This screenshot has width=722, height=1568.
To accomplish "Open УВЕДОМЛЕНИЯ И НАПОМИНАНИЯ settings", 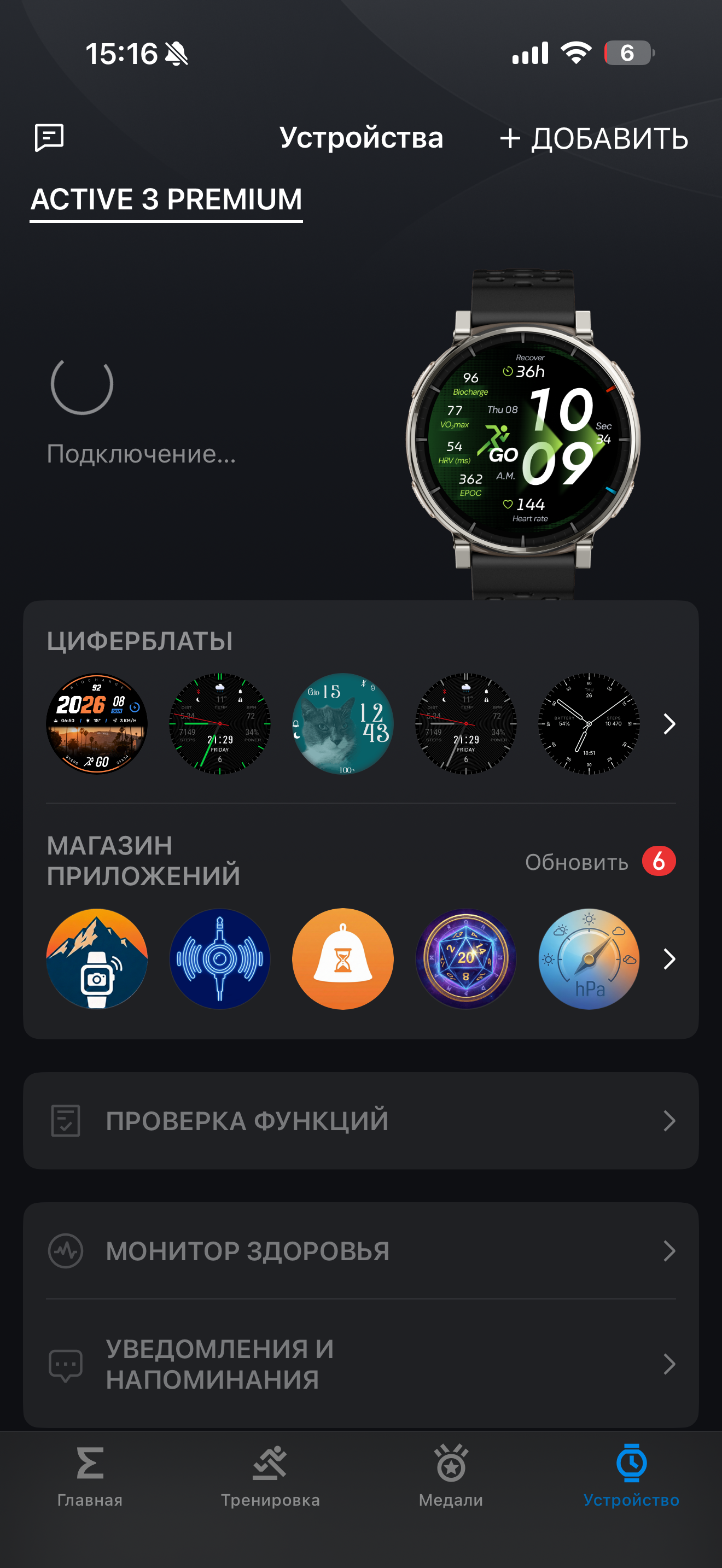I will click(360, 1364).
